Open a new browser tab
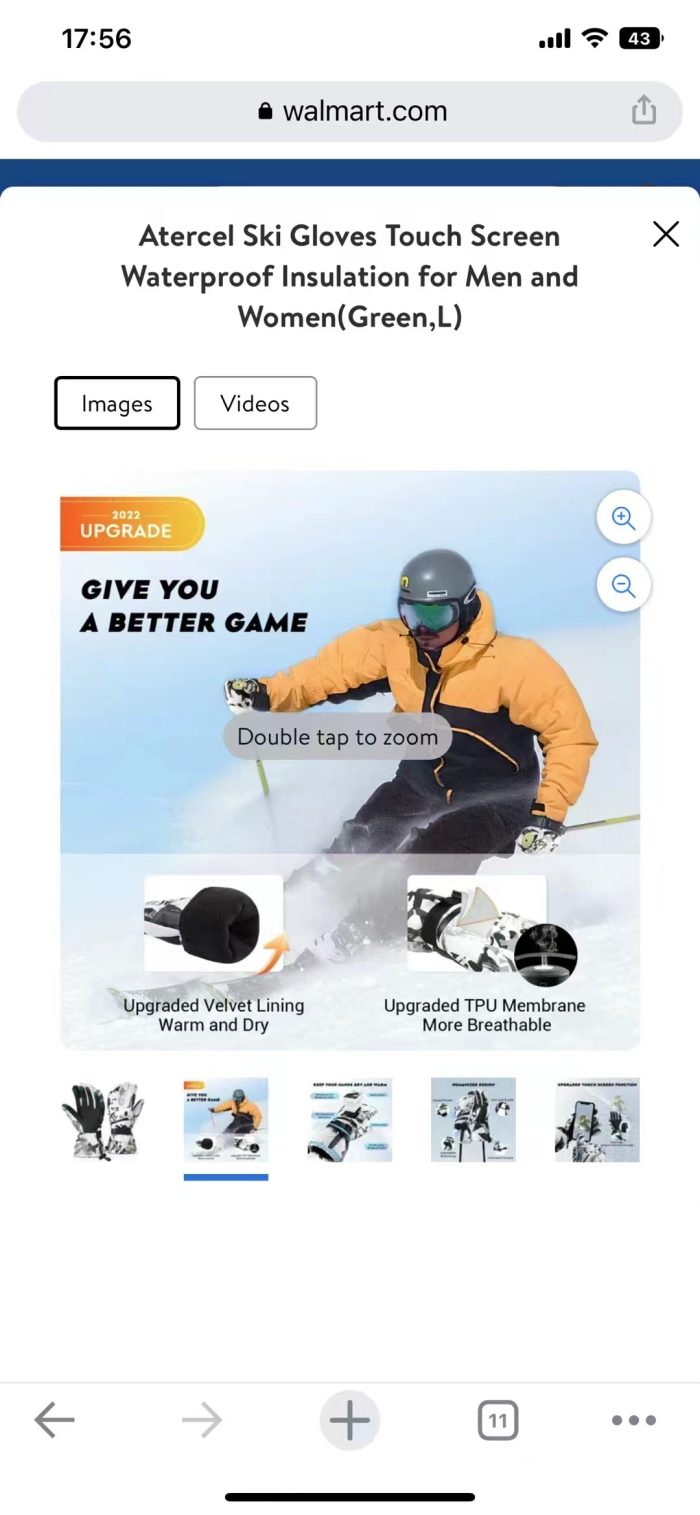Screen dimensions: 700x1515 point(349,1419)
